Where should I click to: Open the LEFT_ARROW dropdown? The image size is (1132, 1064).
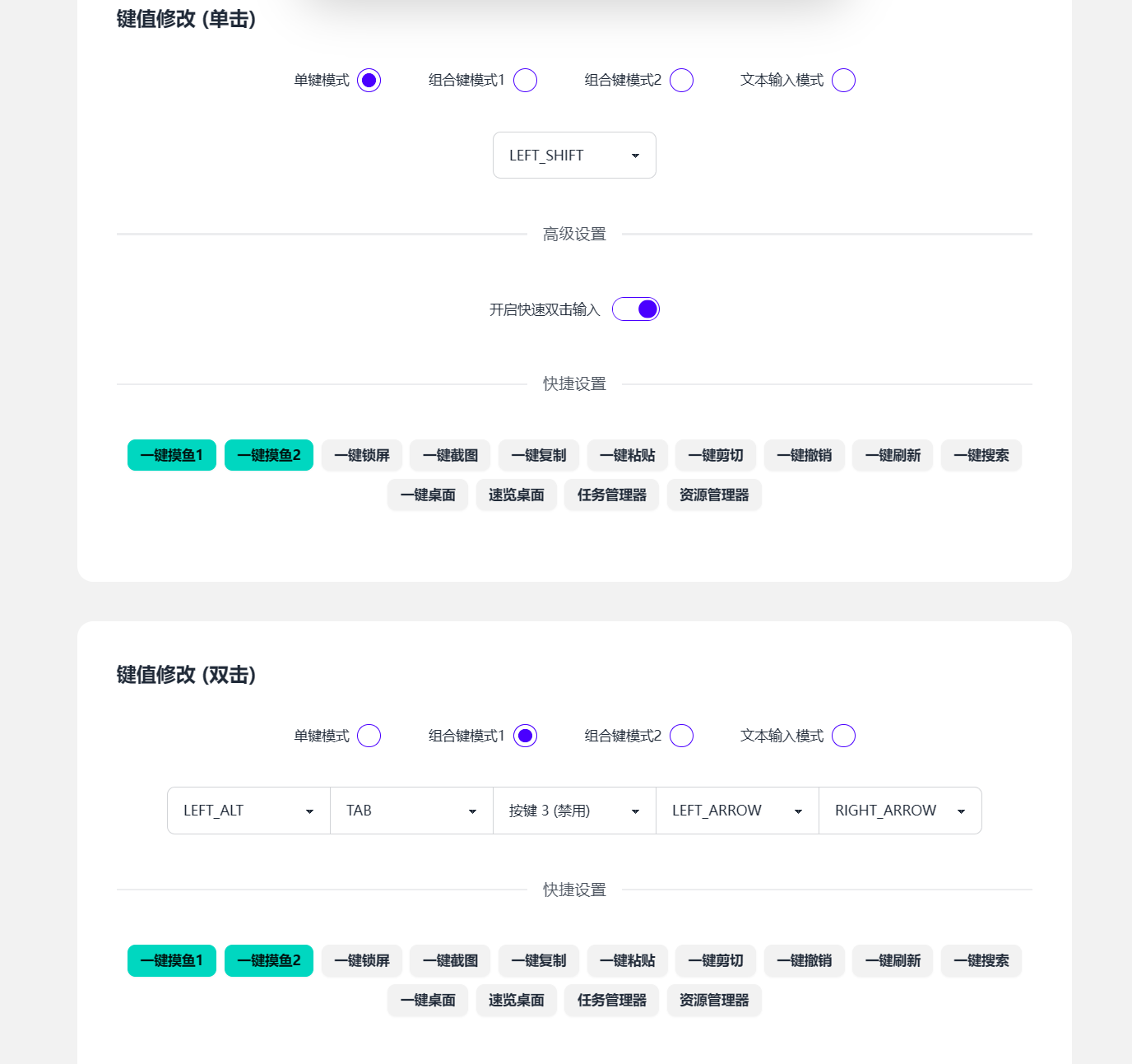click(737, 811)
